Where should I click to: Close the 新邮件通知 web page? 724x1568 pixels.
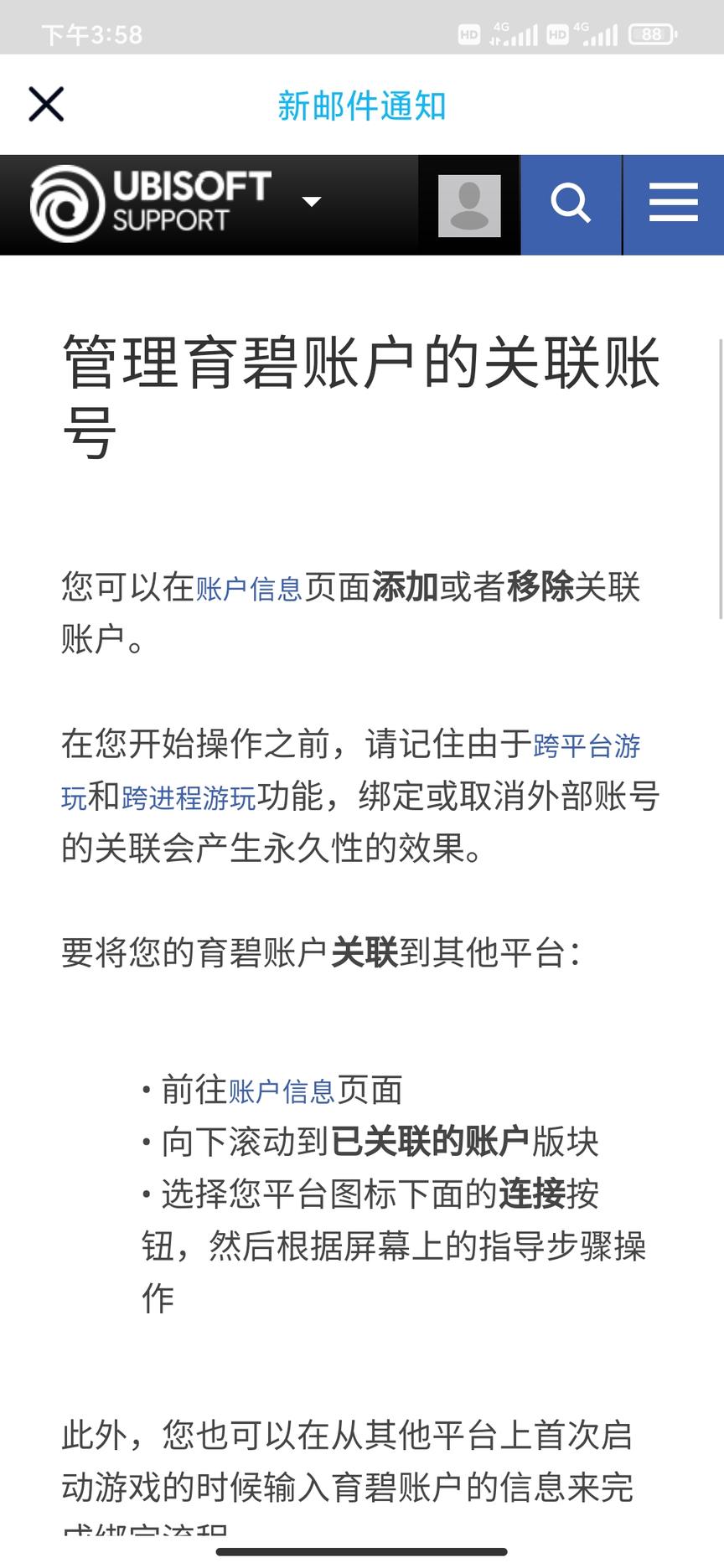pos(46,105)
